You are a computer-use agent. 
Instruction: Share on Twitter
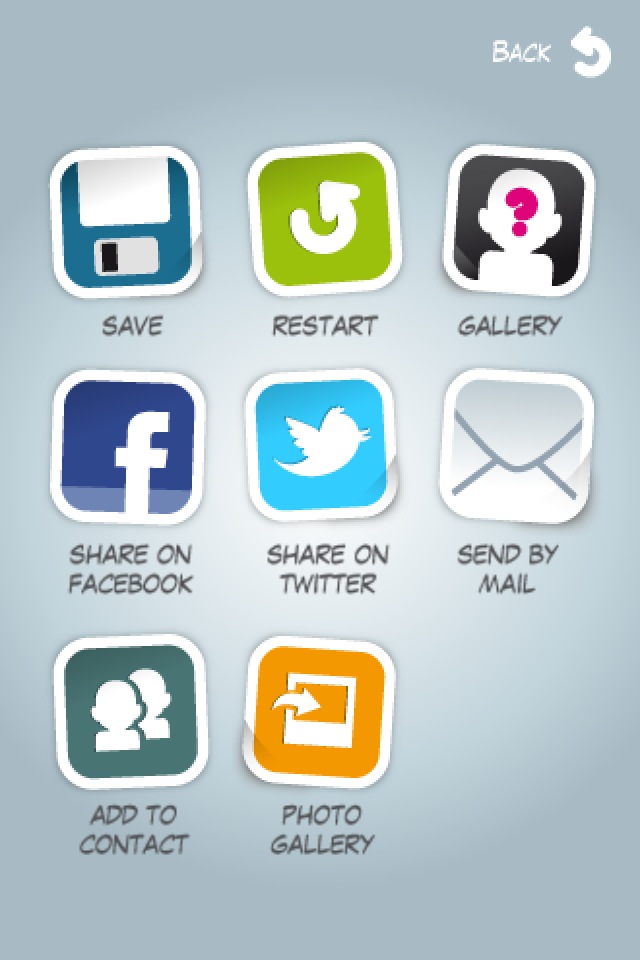coord(321,445)
